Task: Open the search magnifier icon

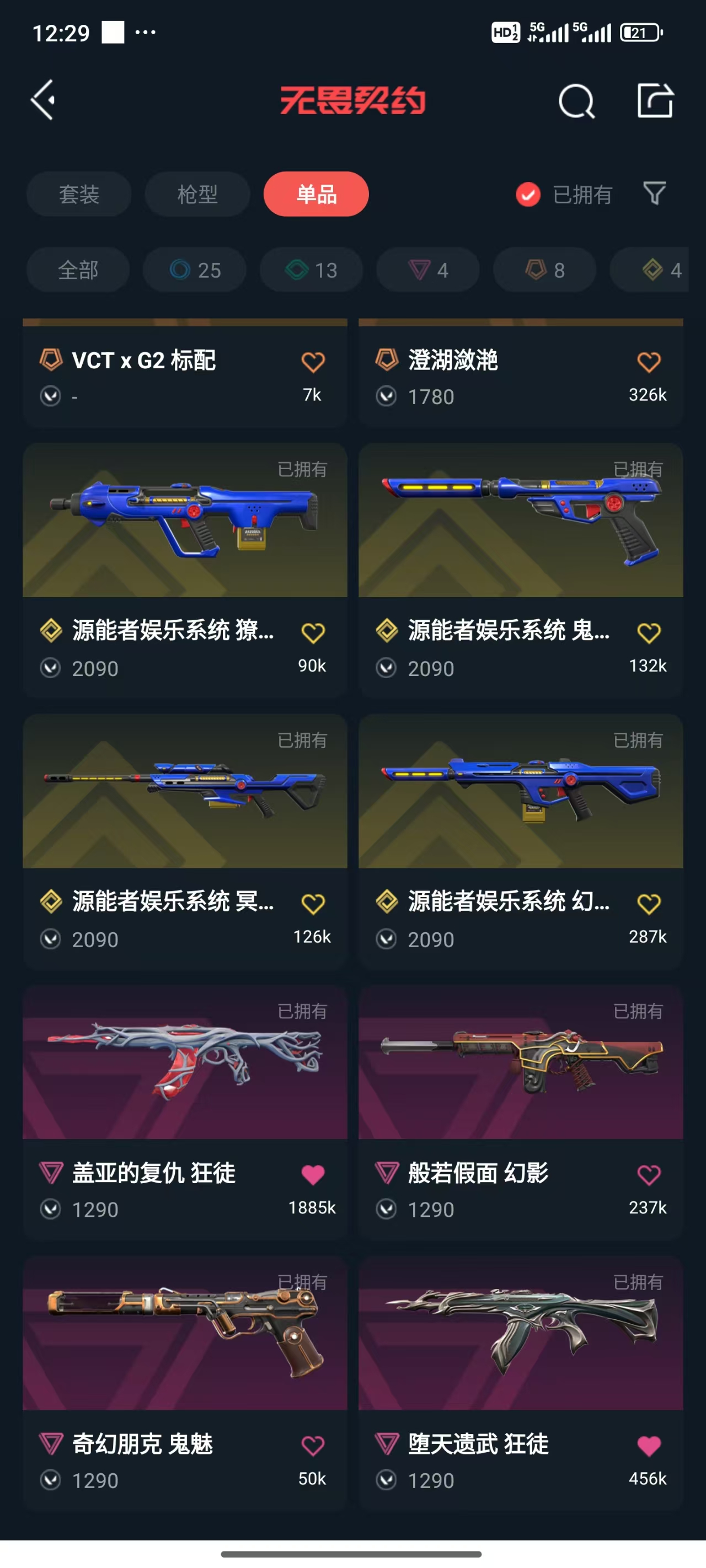Action: (576, 101)
